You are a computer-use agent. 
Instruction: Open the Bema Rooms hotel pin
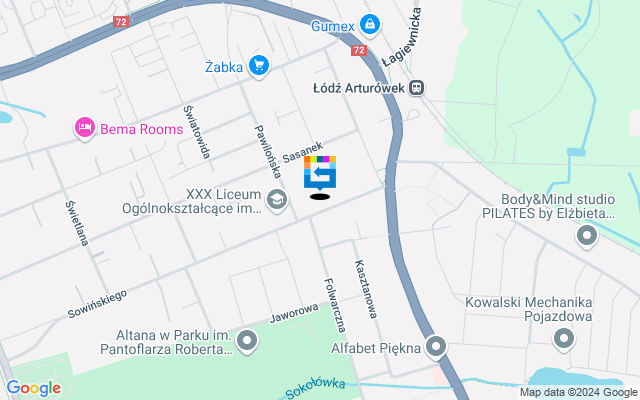point(84,128)
